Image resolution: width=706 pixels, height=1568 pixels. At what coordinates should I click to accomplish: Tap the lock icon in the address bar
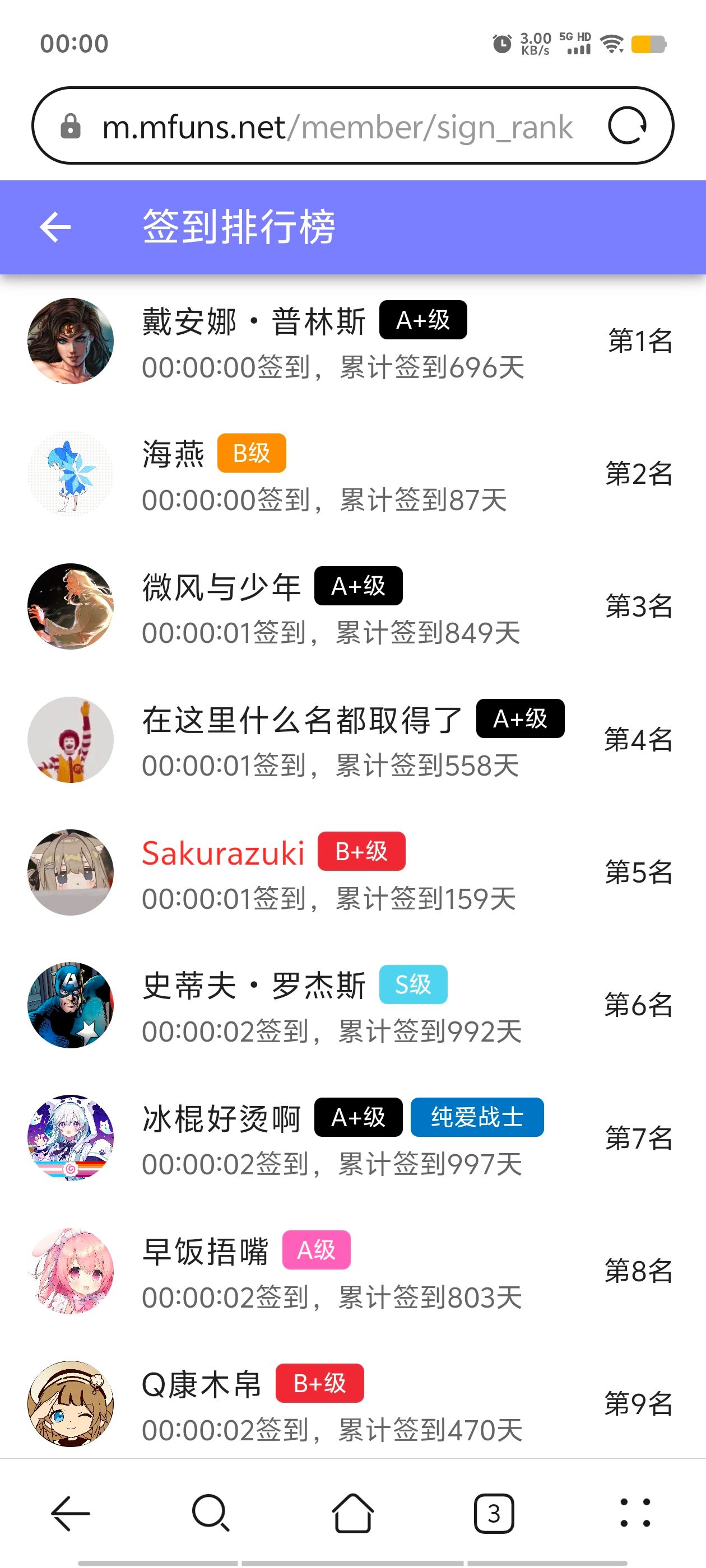[72, 126]
